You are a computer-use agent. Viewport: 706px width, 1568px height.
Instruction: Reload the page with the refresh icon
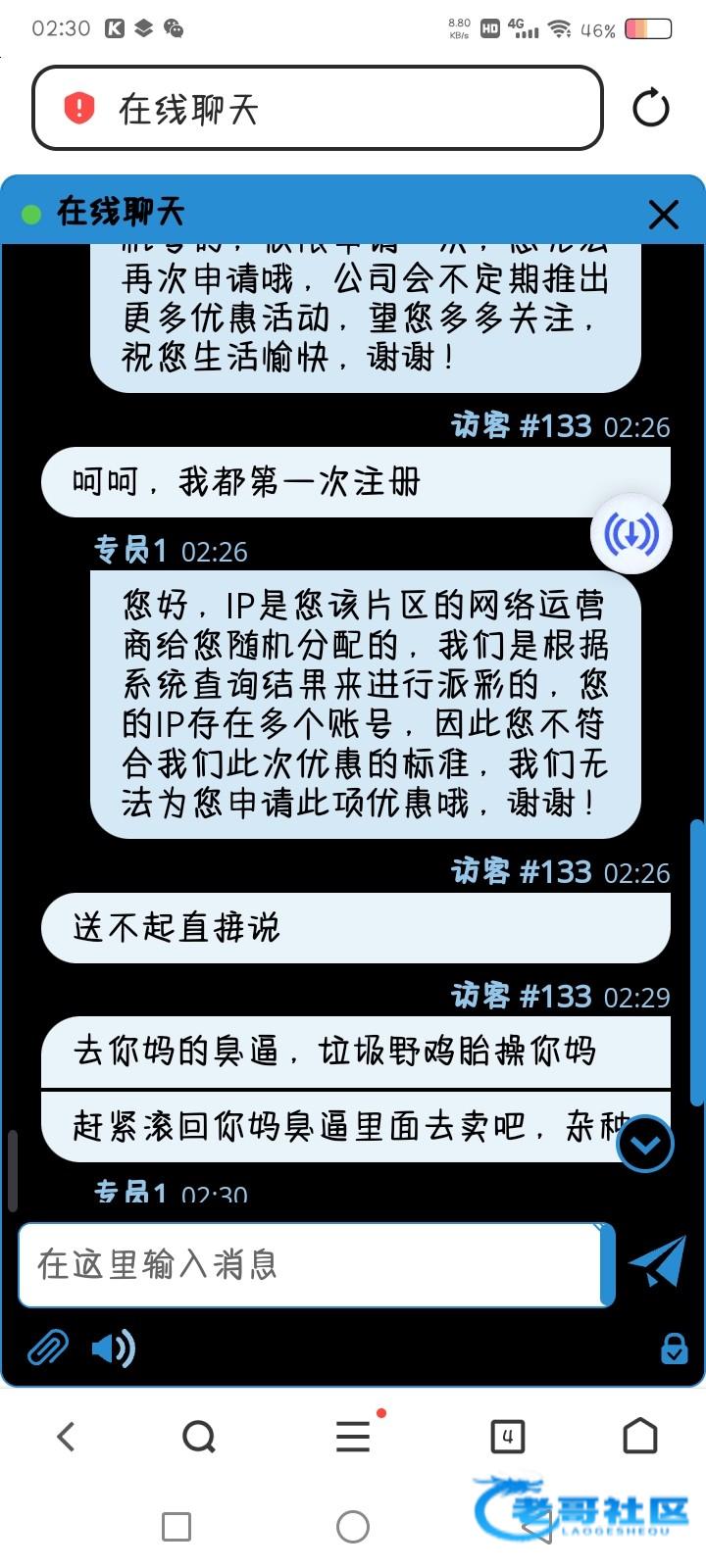tap(651, 108)
